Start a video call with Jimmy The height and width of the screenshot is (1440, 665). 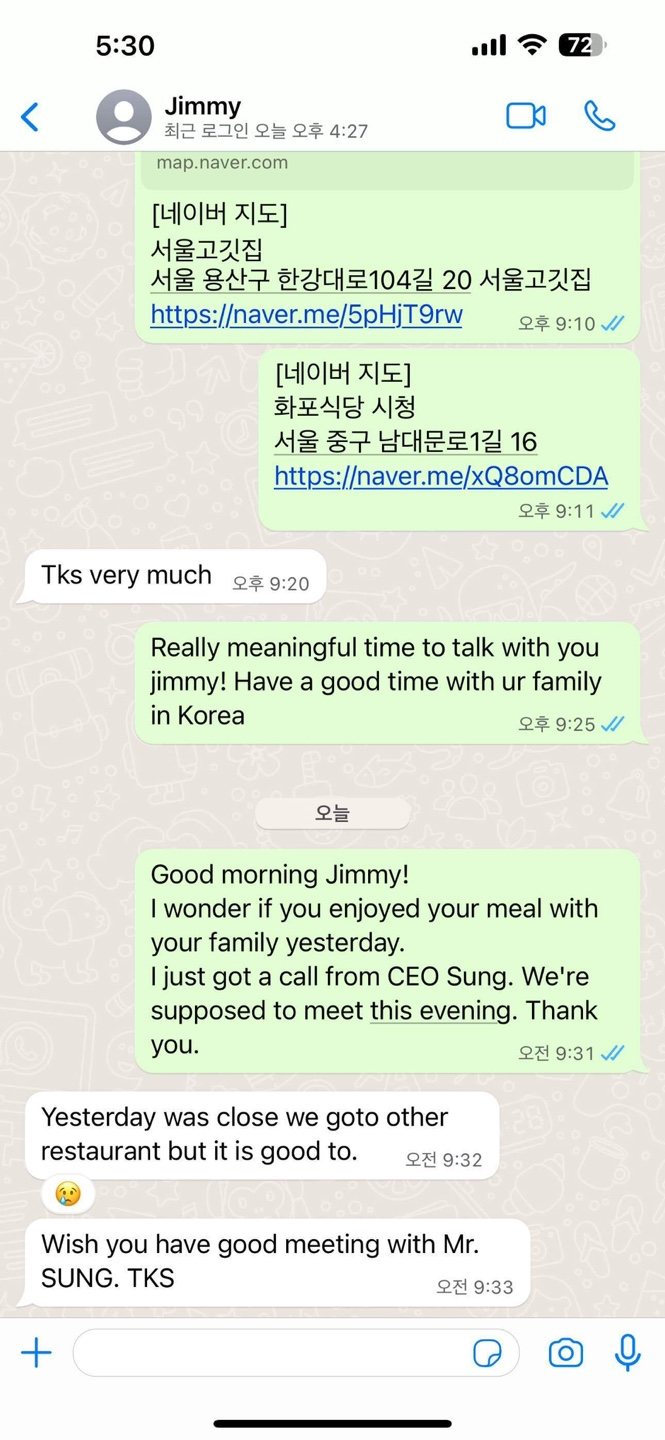(525, 116)
